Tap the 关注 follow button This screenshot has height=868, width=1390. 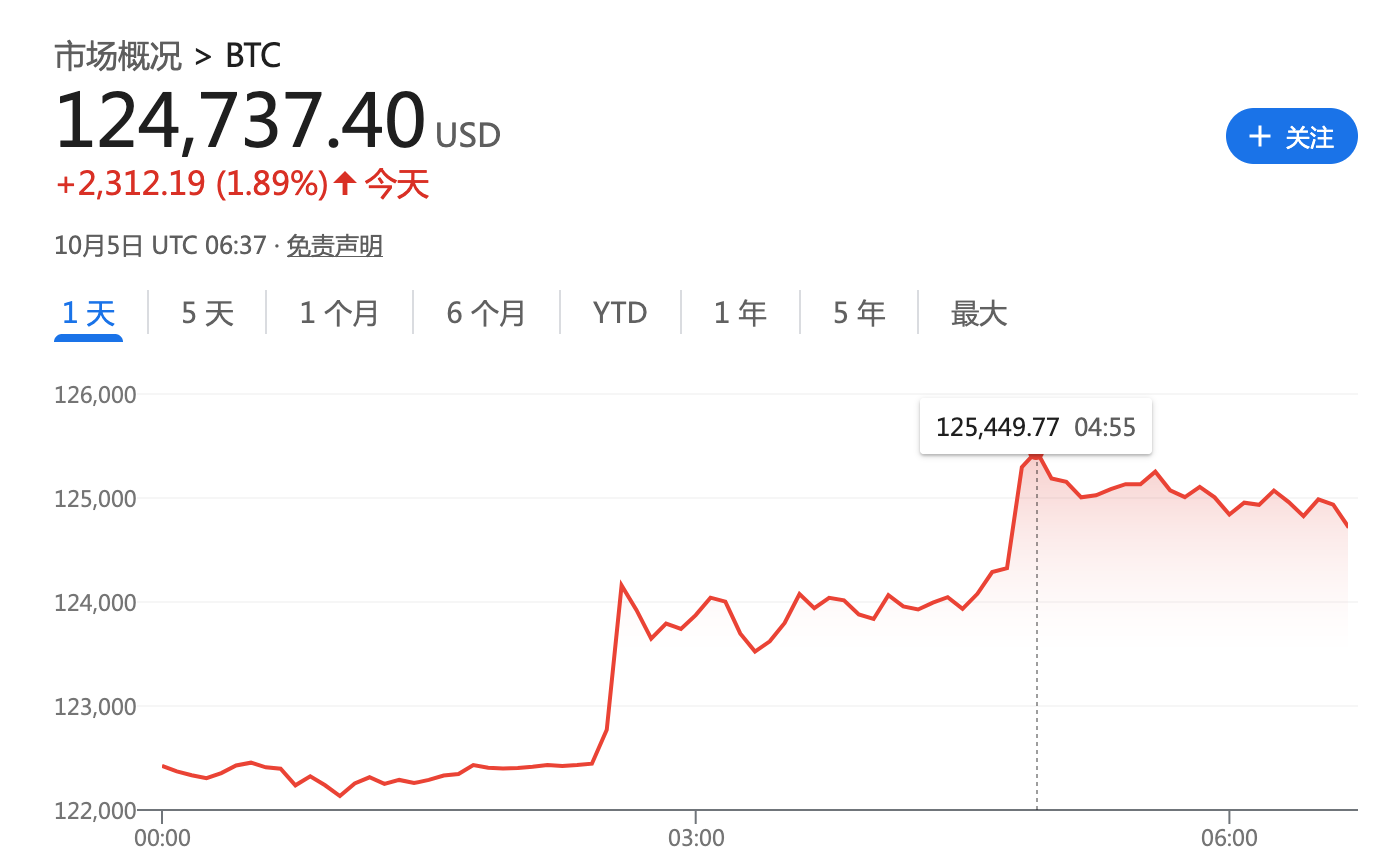point(1291,136)
